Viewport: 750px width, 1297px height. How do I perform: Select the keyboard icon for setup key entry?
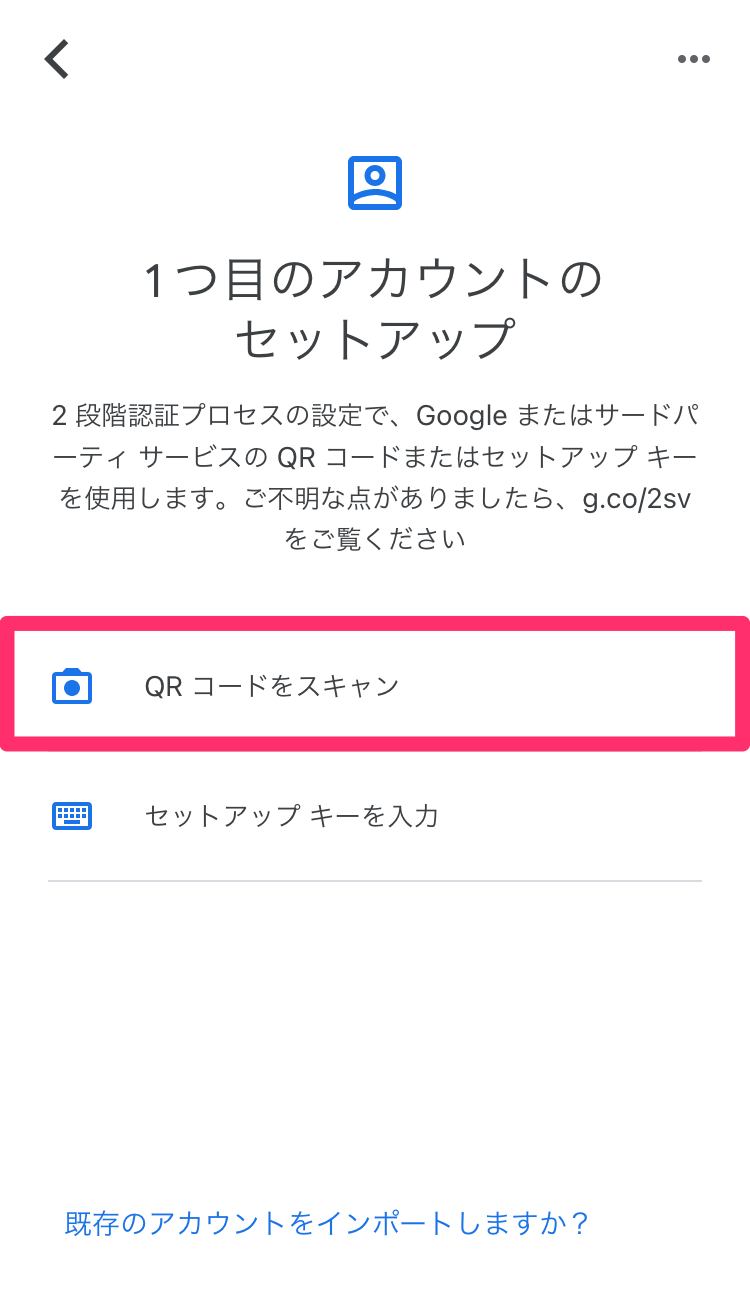pos(72,815)
